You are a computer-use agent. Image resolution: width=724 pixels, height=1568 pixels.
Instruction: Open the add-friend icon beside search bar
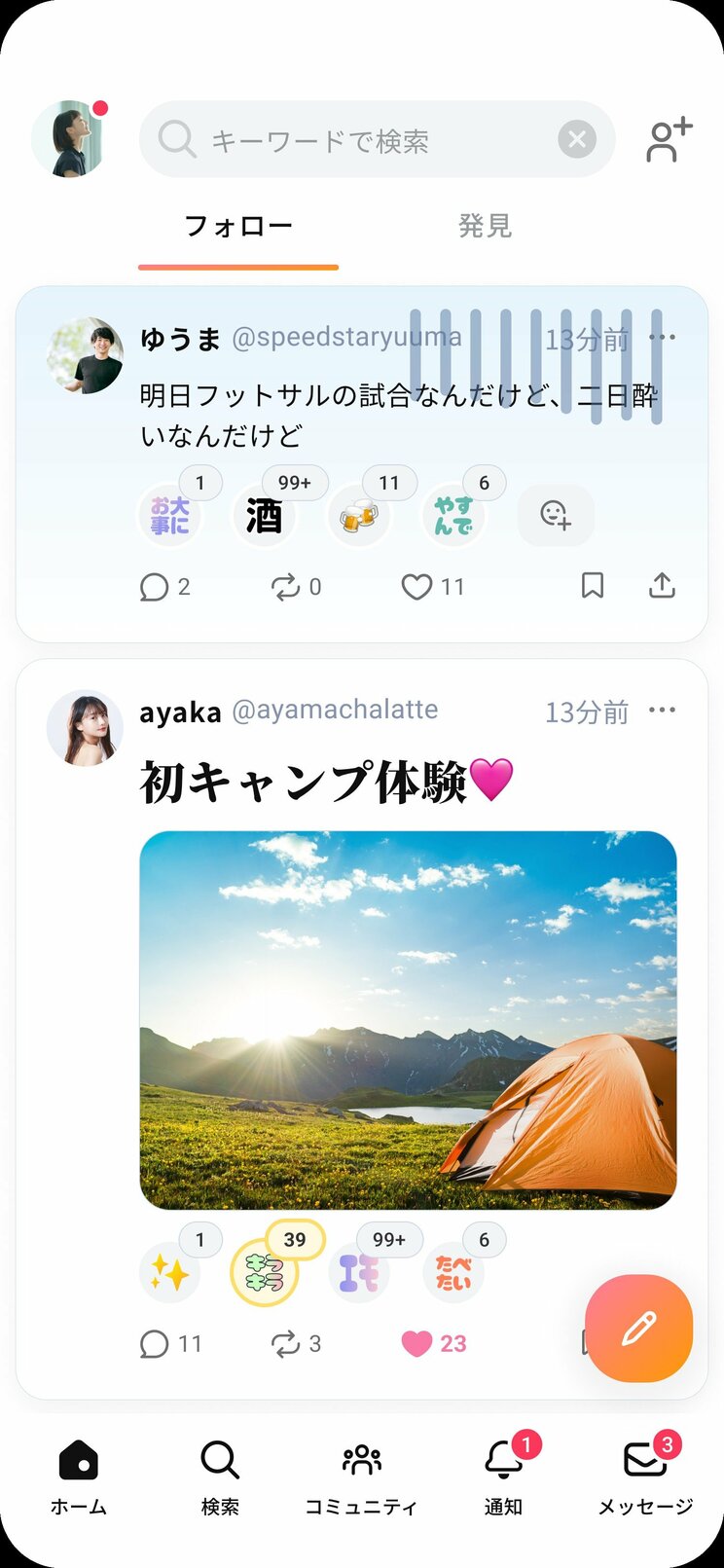point(668,139)
